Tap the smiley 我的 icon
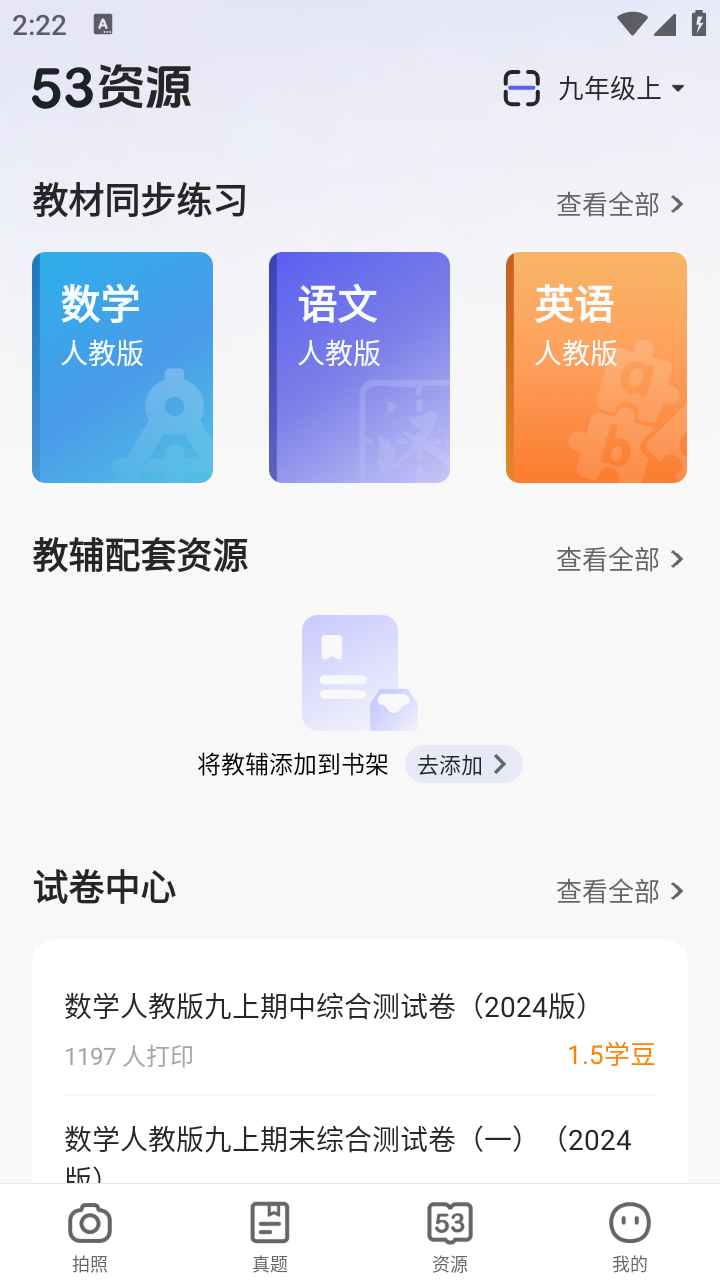720x1280 pixels. [x=630, y=1222]
